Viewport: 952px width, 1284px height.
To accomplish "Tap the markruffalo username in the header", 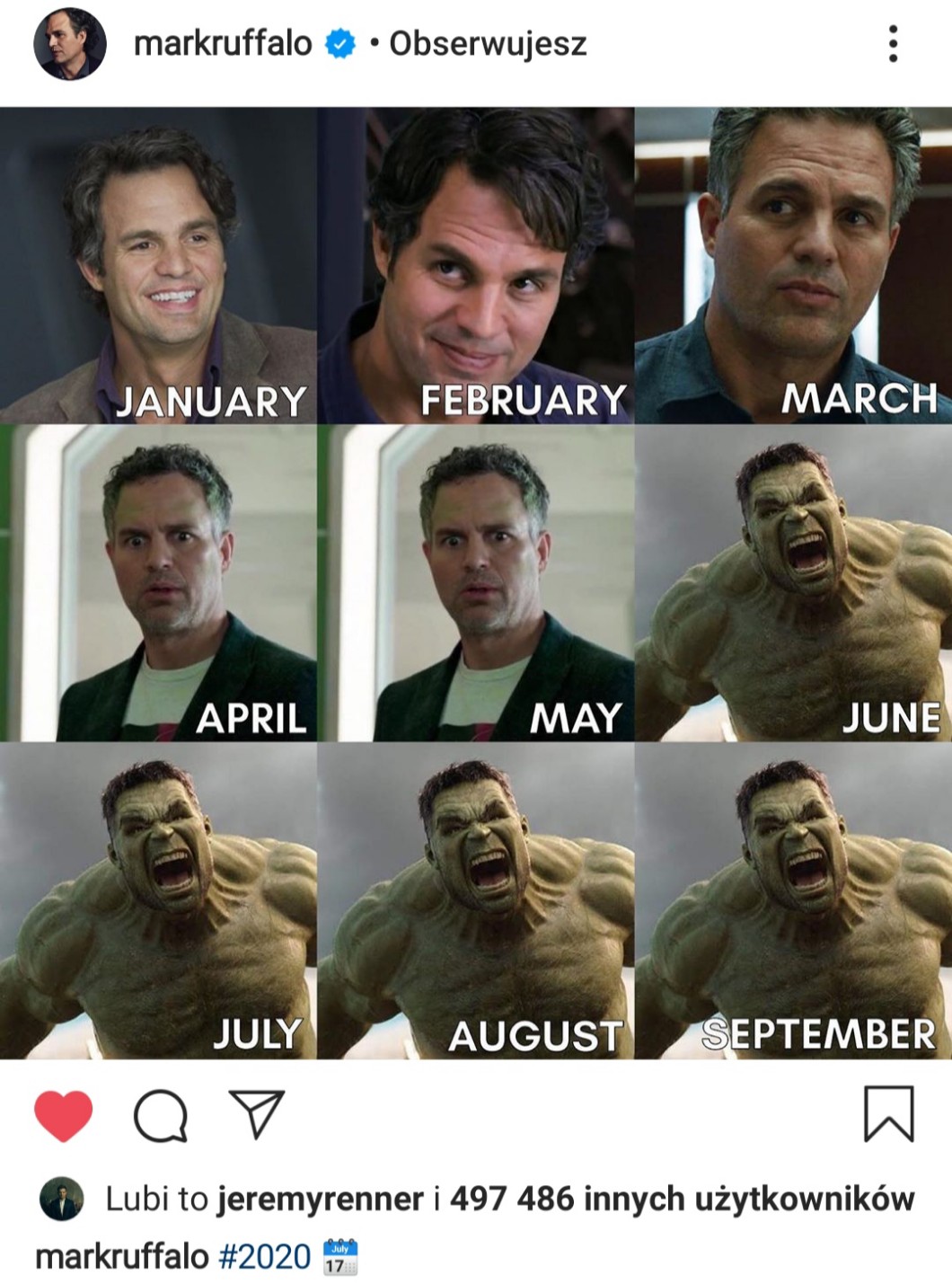I will pyautogui.click(x=223, y=43).
